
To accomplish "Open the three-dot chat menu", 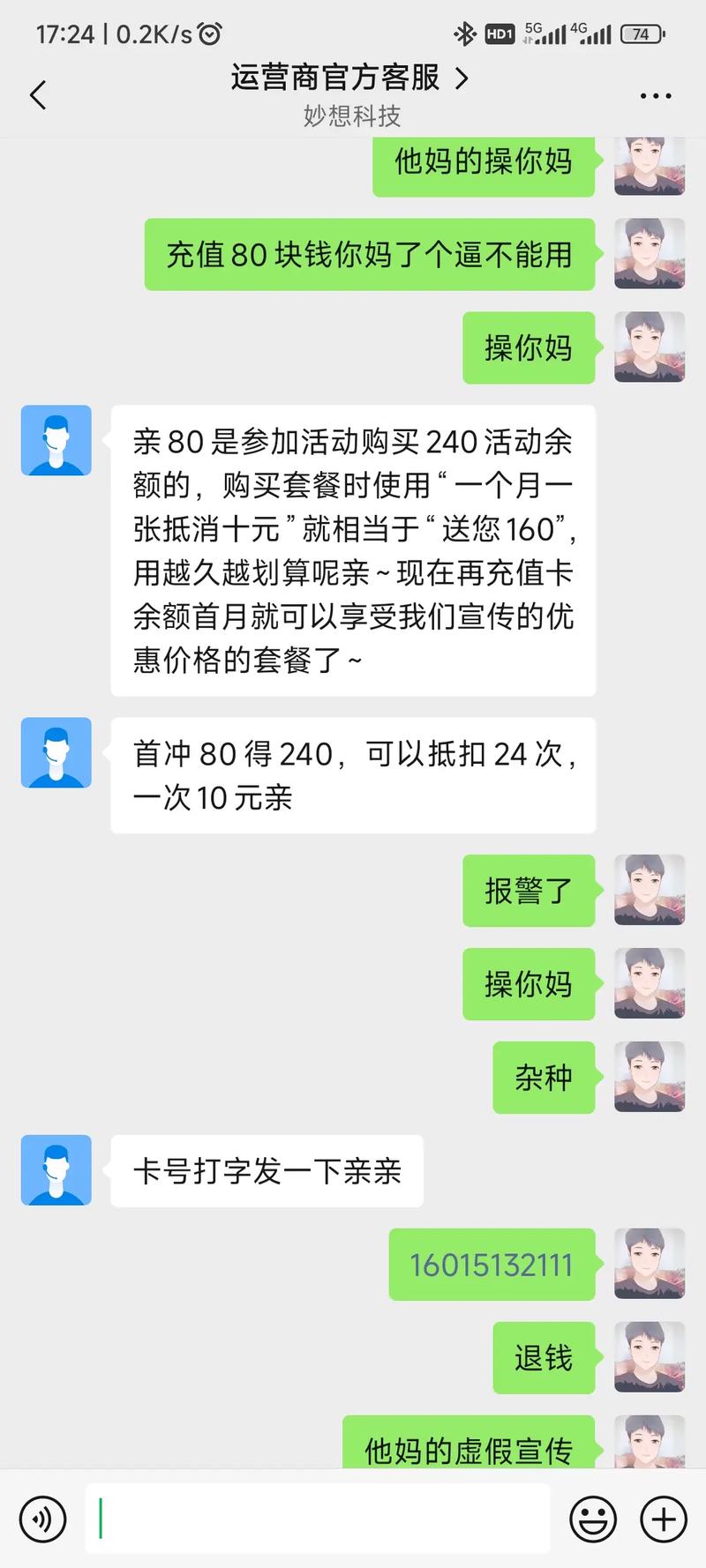I will (x=655, y=95).
